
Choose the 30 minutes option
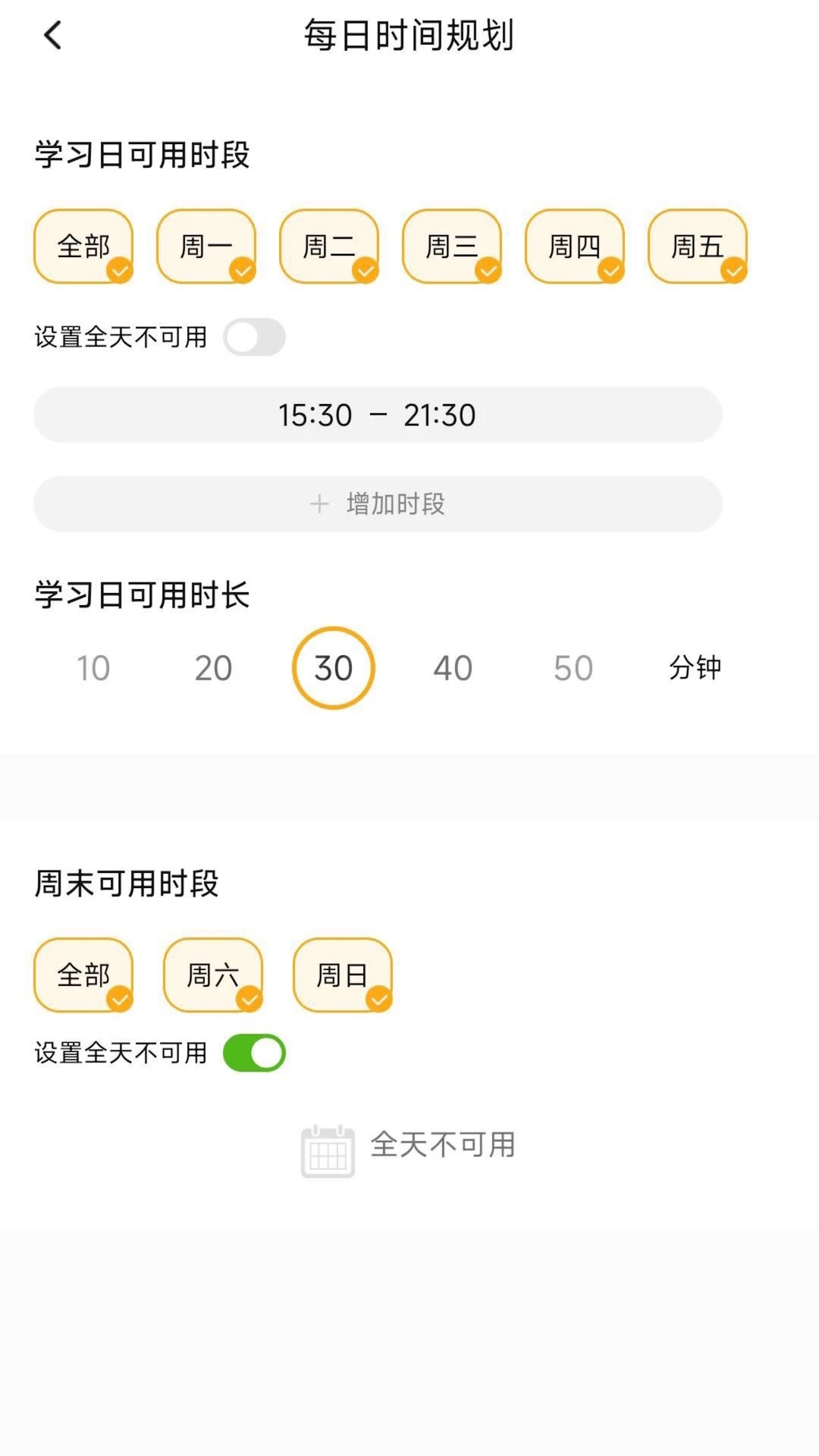click(x=334, y=668)
